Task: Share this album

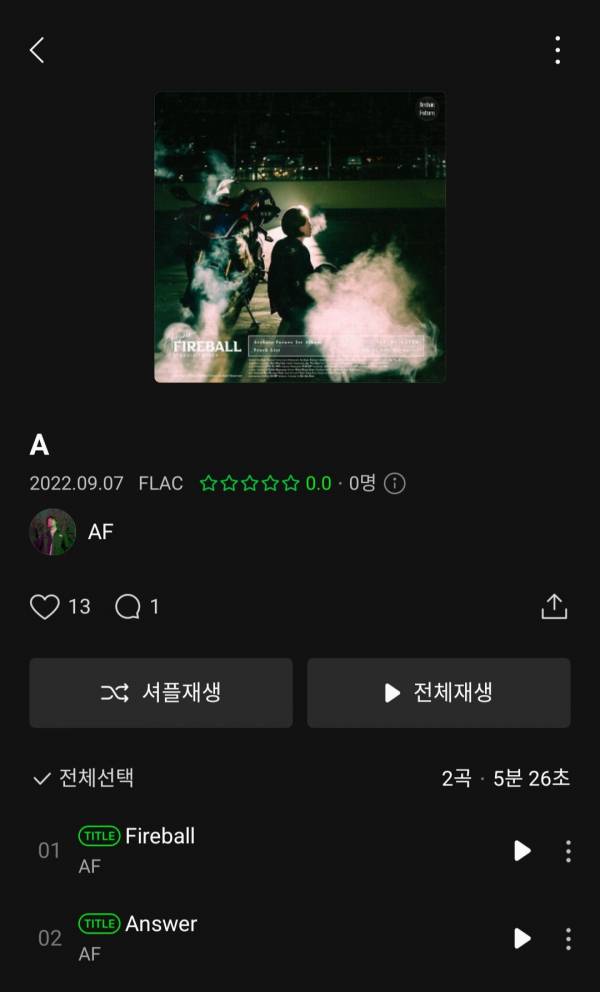Action: click(553, 606)
